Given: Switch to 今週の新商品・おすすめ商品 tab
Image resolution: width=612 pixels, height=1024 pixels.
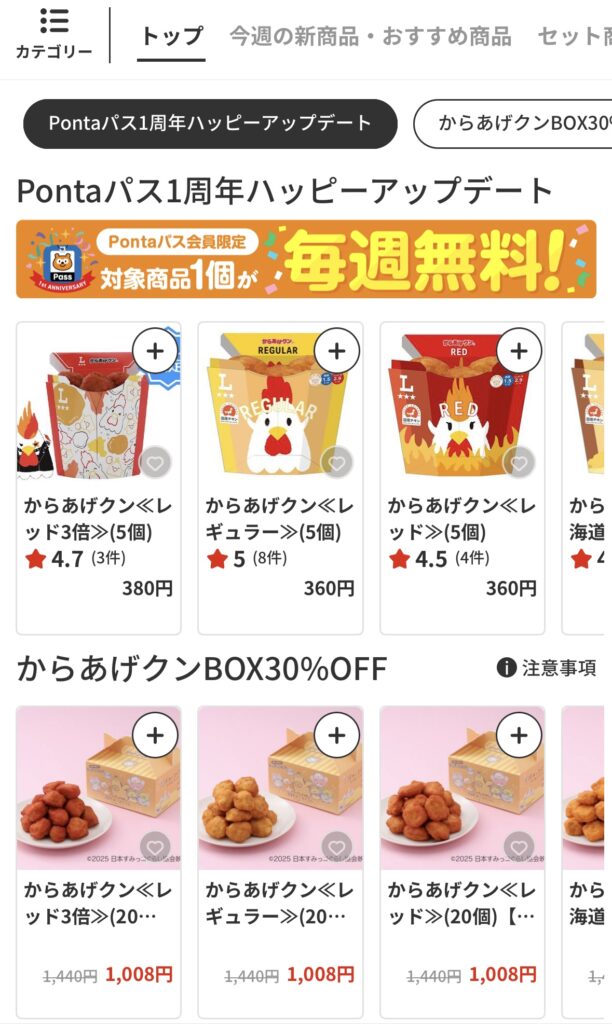Looking at the screenshot, I should pos(370,37).
